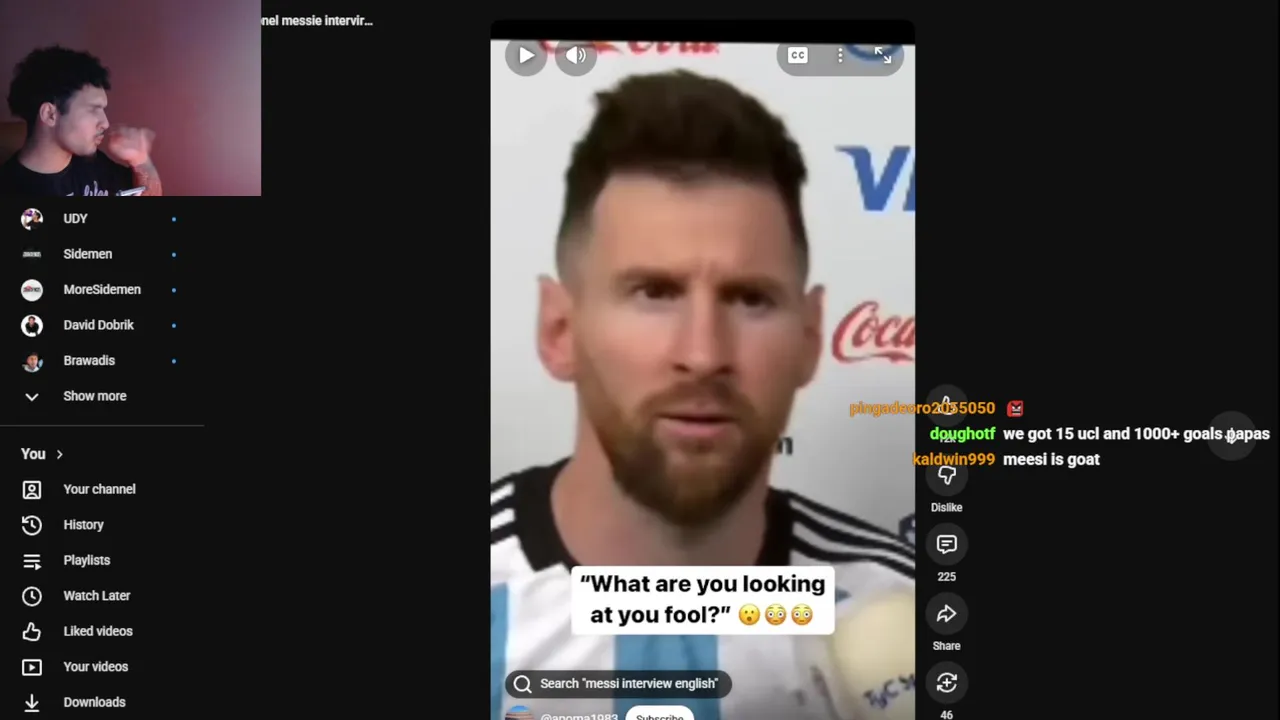
Task: Dislike this Short
Action: 946,477
